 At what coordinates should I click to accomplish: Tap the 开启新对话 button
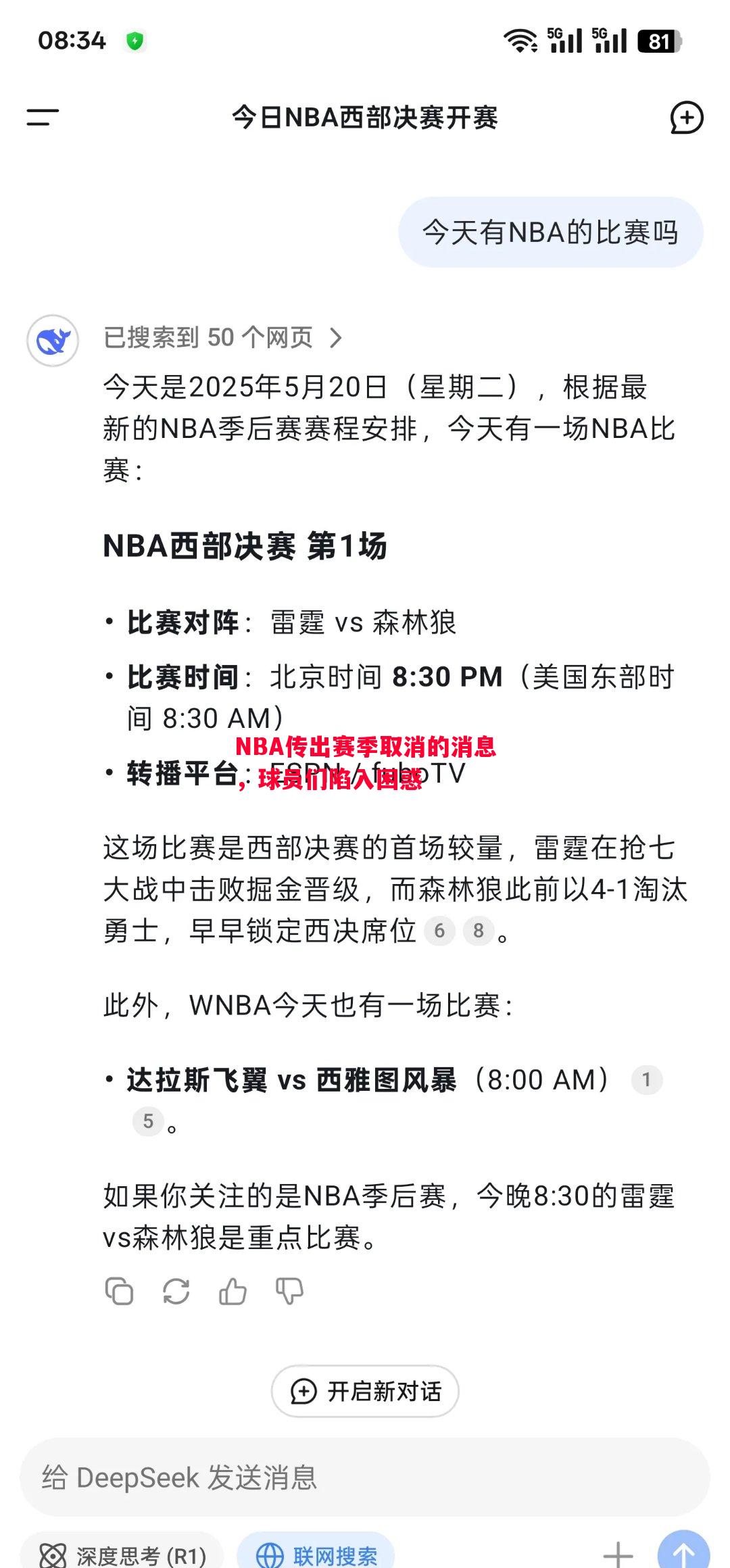365,1392
